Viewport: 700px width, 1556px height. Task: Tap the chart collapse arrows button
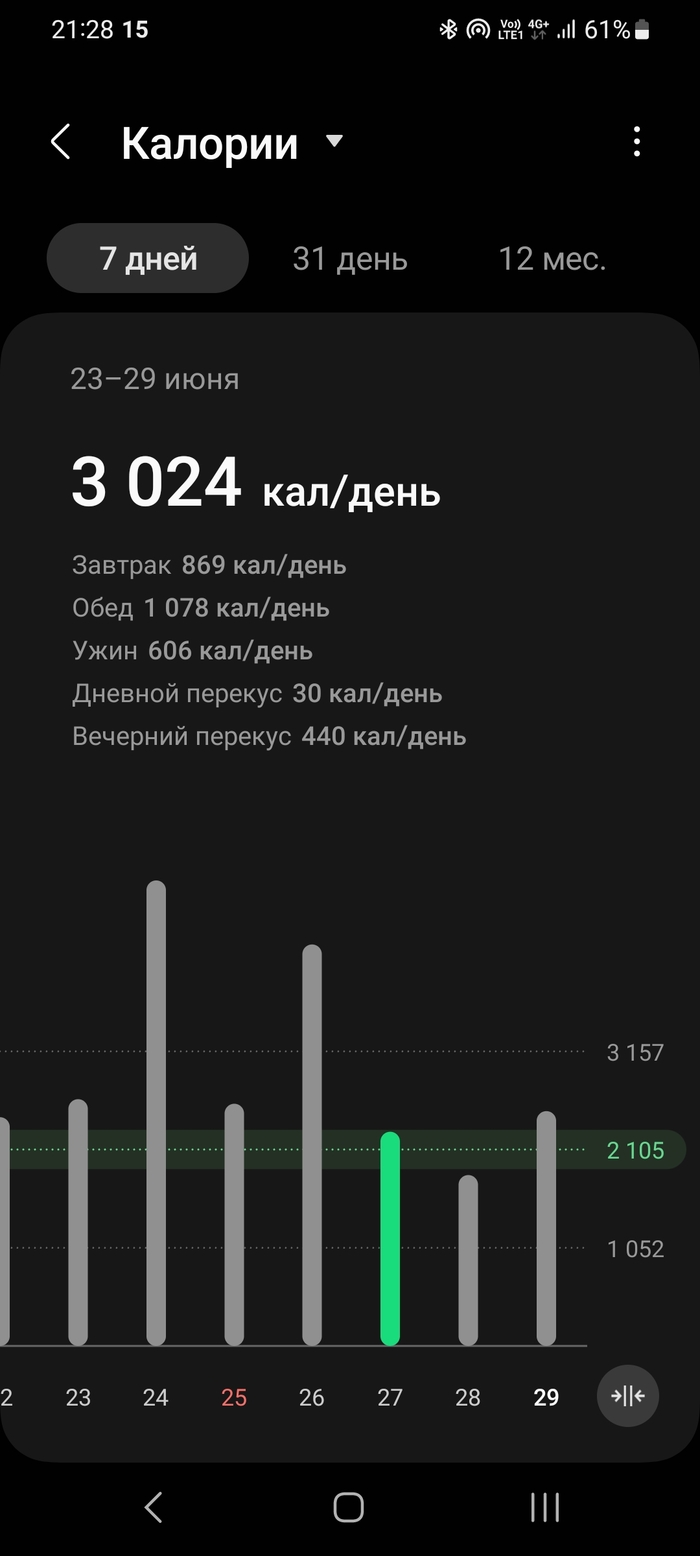click(x=628, y=1396)
